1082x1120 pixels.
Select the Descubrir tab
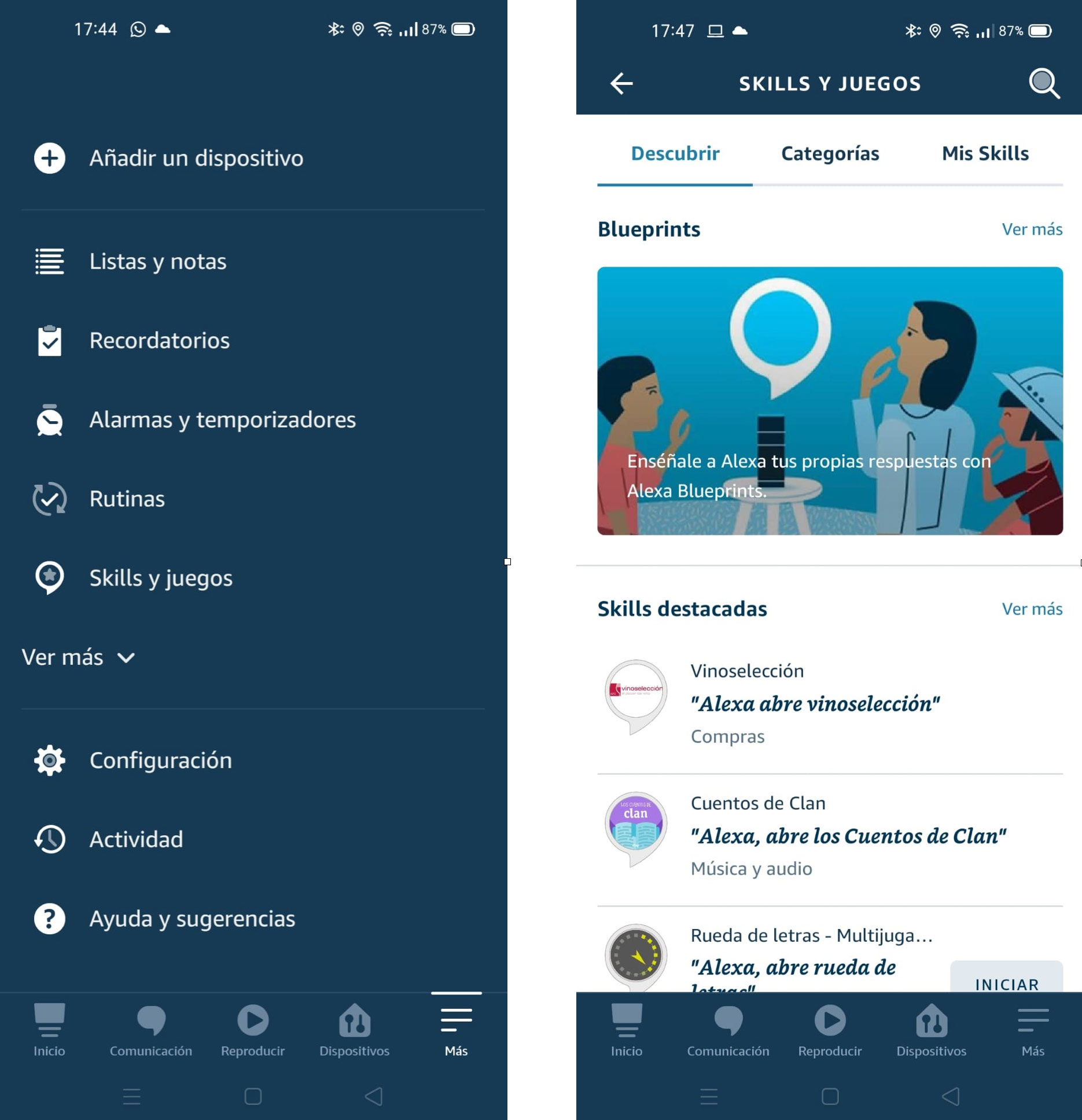[675, 153]
